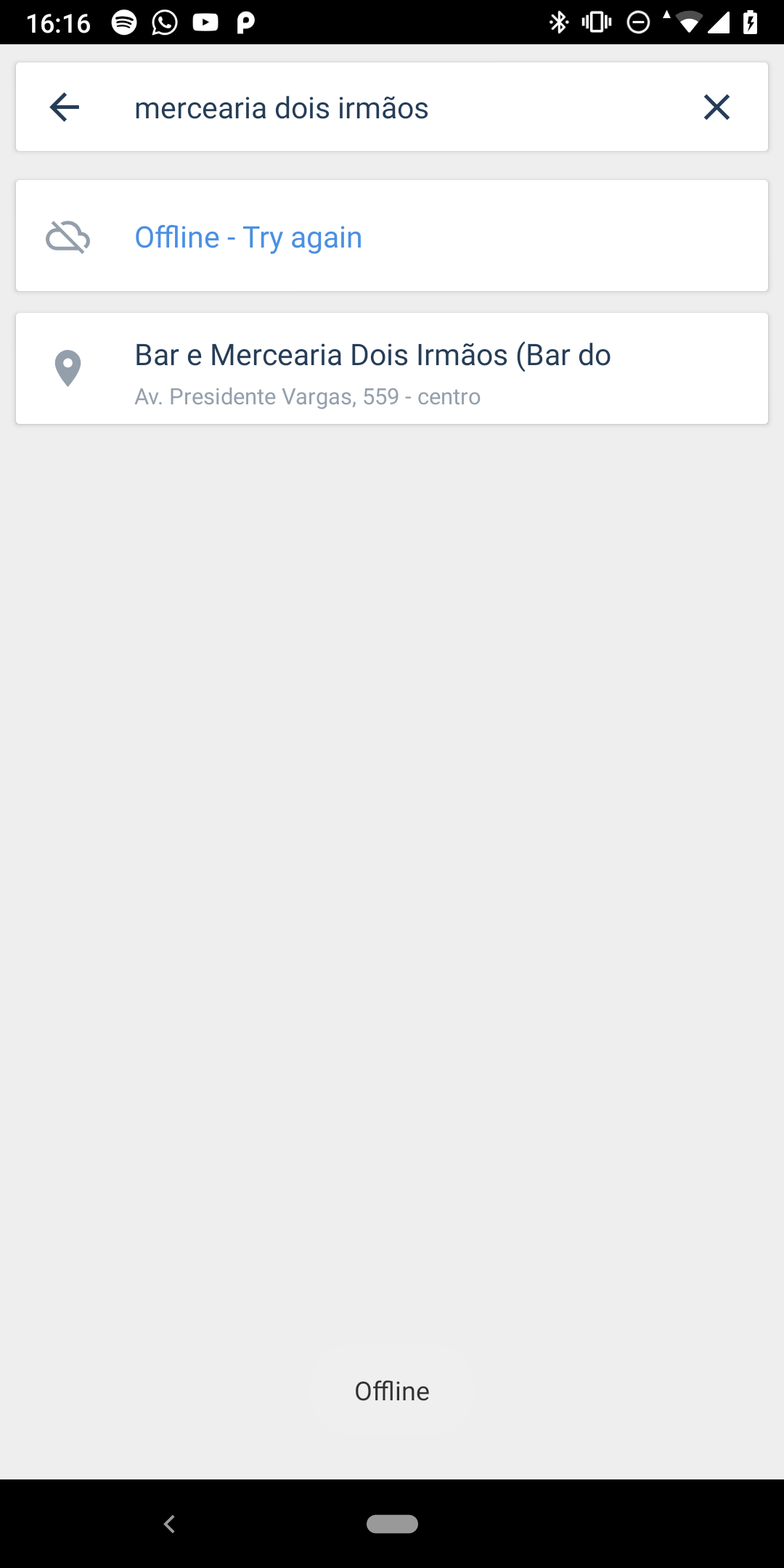Open result Bar e Mercearia Dois Irmãos

392,369
